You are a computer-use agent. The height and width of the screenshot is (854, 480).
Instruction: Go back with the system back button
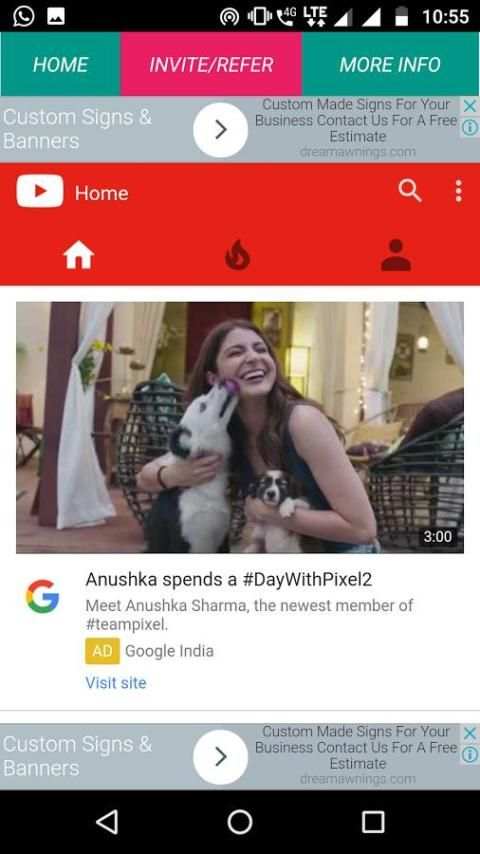click(107, 821)
